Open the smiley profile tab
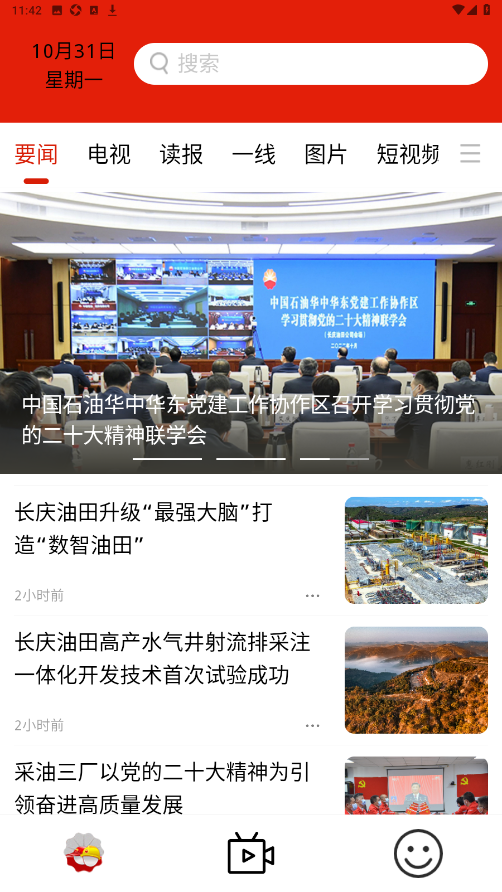Image resolution: width=502 pixels, height=892 pixels. (x=418, y=853)
